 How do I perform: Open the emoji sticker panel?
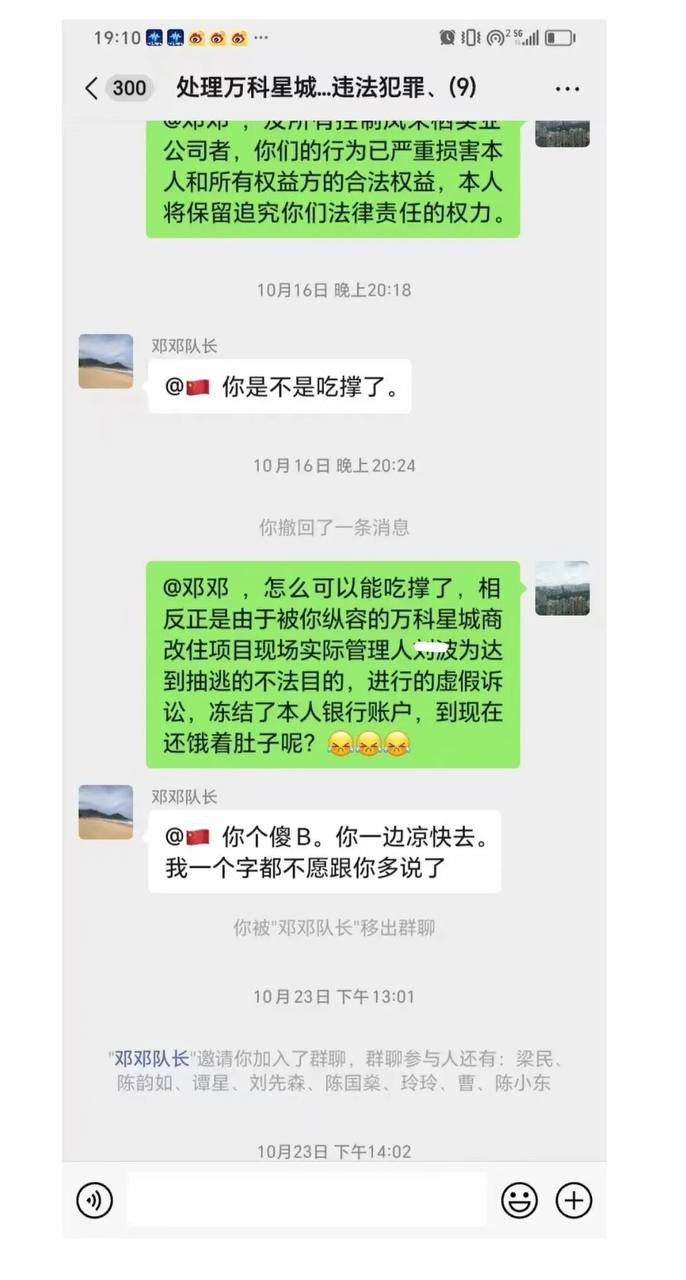(519, 1200)
